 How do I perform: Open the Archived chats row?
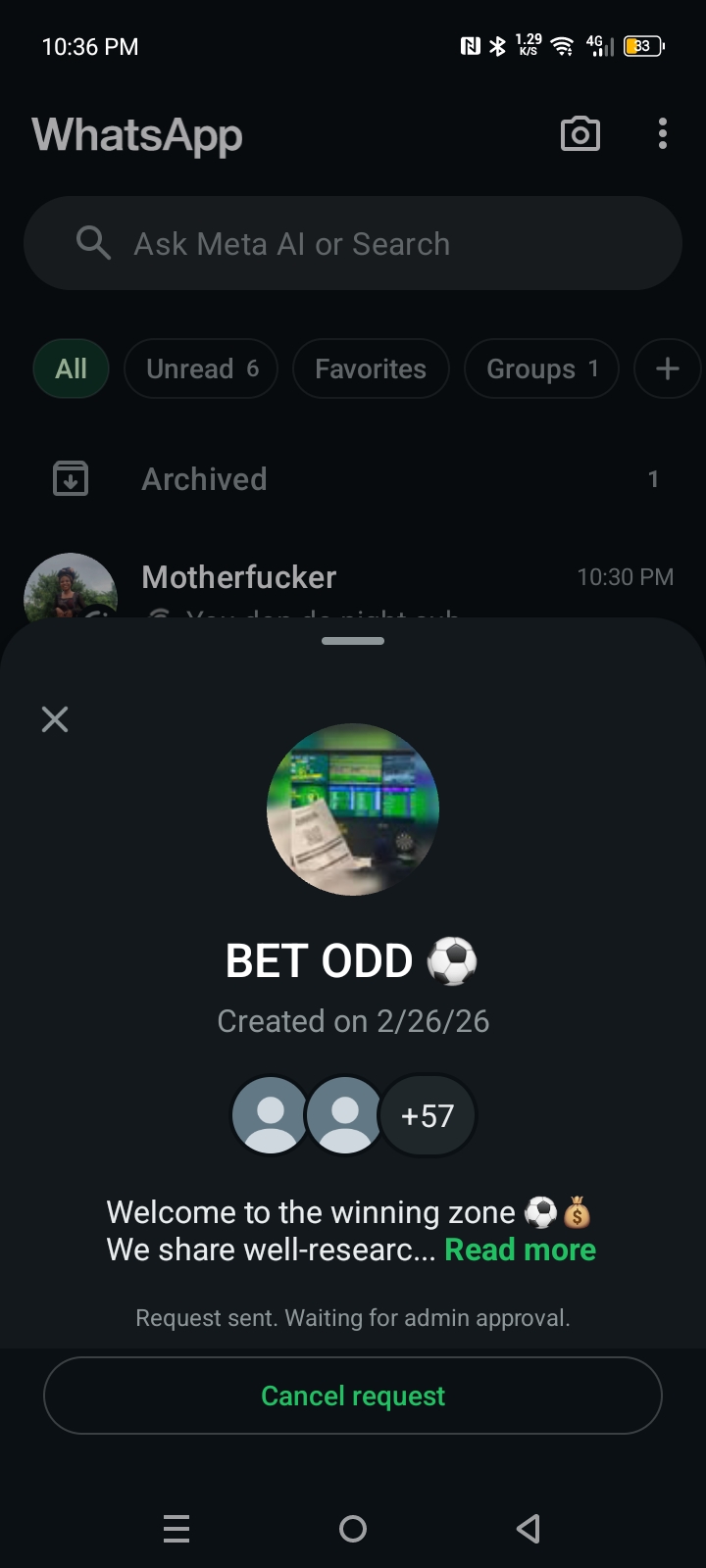click(x=353, y=479)
